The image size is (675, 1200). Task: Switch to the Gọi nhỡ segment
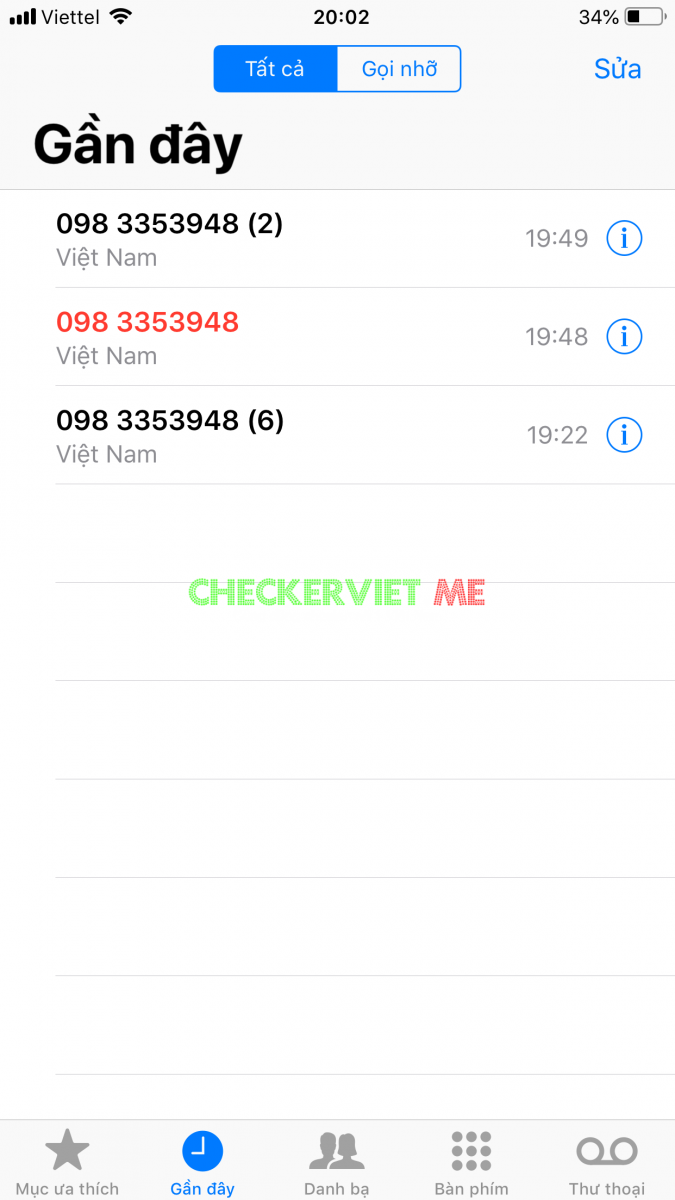coord(399,69)
